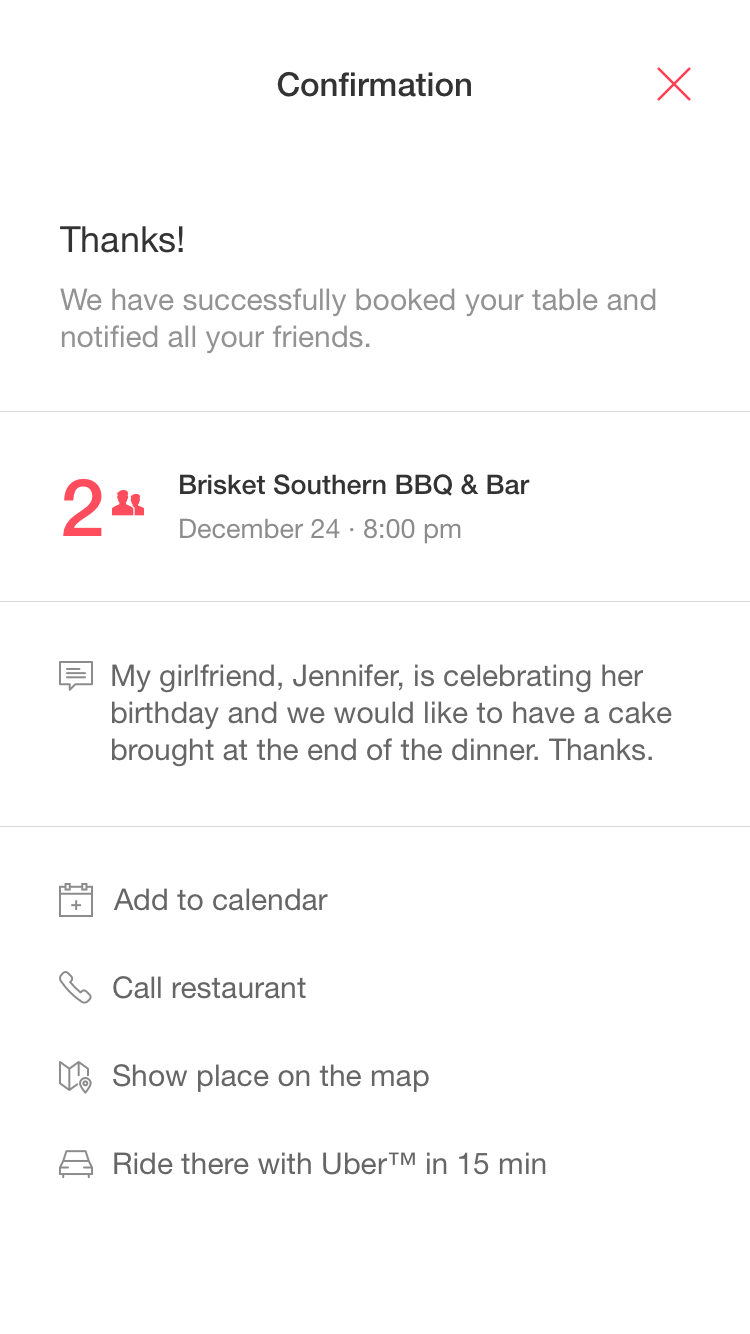Call the restaurant
Screen dimensions: 750x1334
182,988
